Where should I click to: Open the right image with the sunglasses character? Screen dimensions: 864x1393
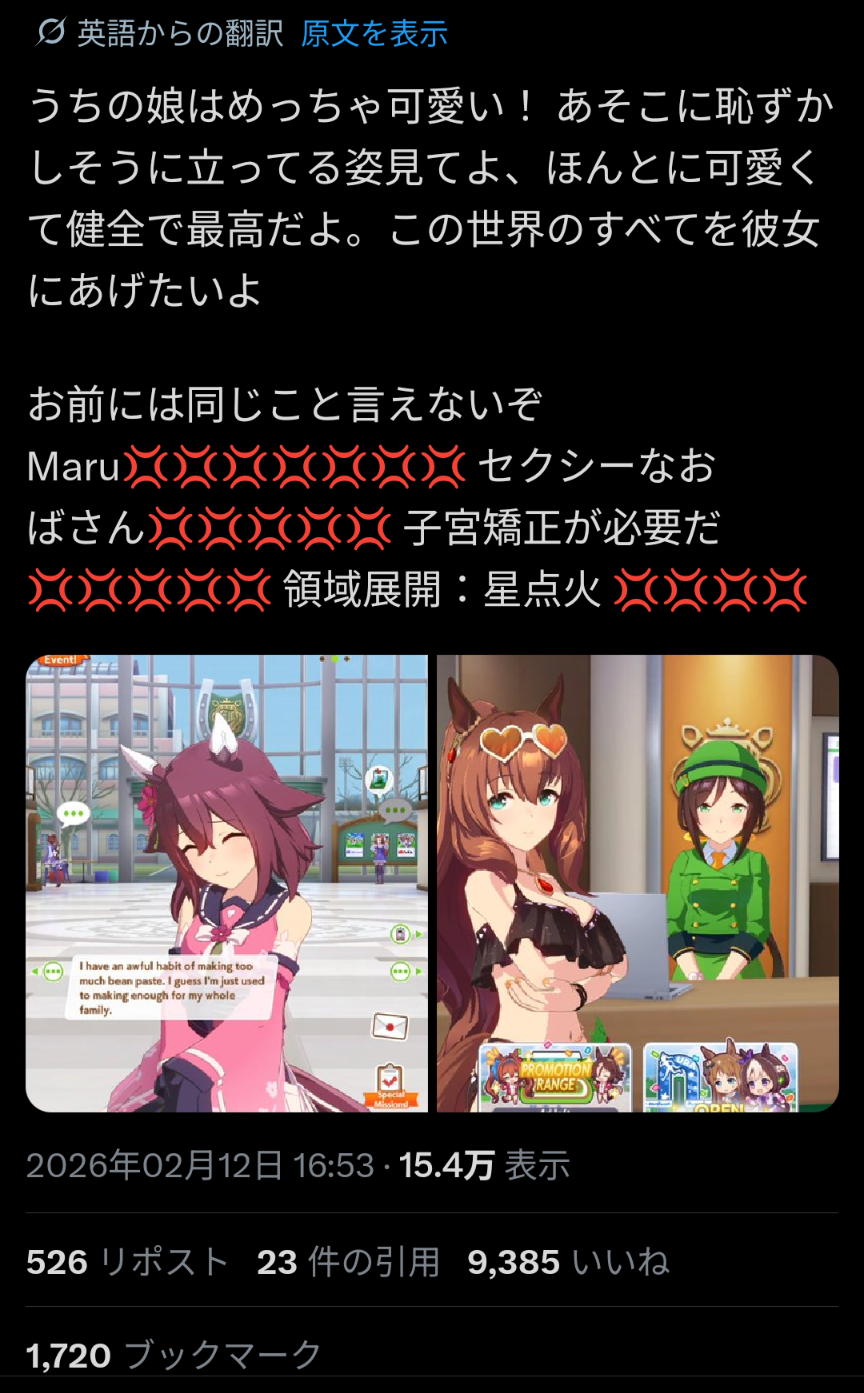pos(637,883)
